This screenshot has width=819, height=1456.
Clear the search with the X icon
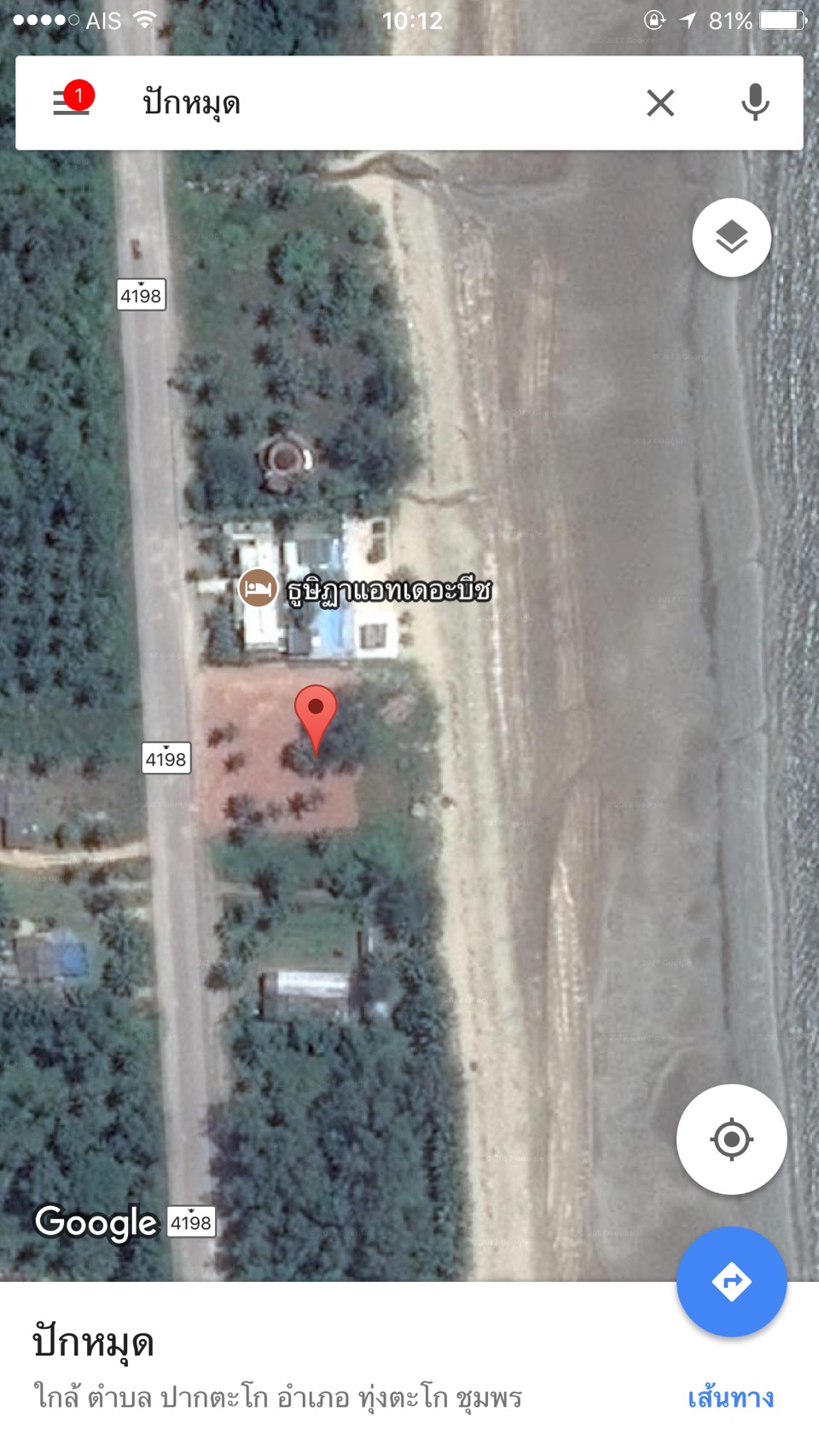[660, 103]
